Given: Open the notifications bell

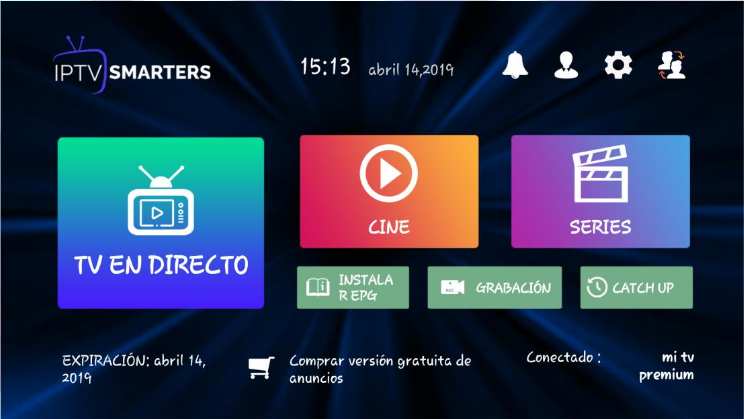Looking at the screenshot, I should point(515,66).
